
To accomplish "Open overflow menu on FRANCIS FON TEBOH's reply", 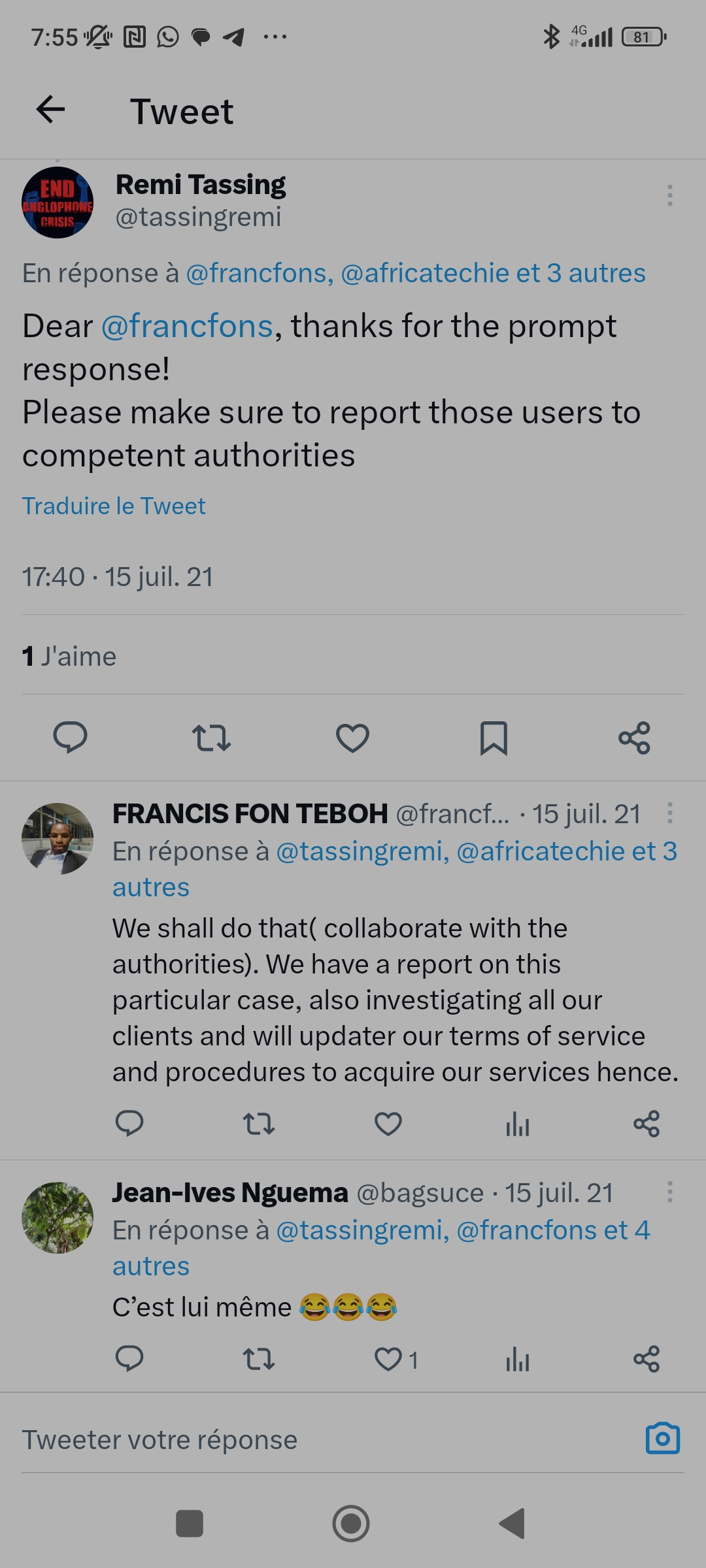I will point(669,813).
